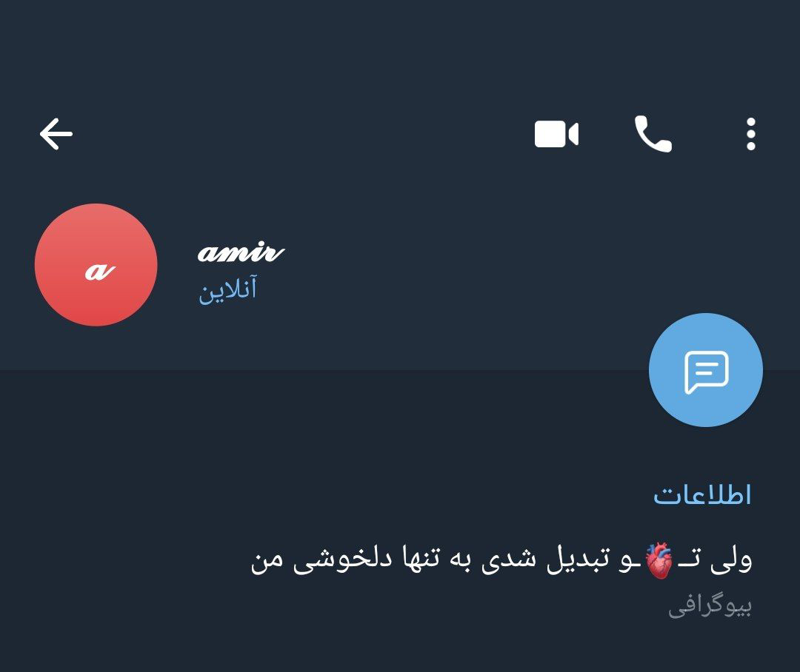Screen dimensions: 800x672
Task: Start a video call with amir
Action: click(x=556, y=134)
